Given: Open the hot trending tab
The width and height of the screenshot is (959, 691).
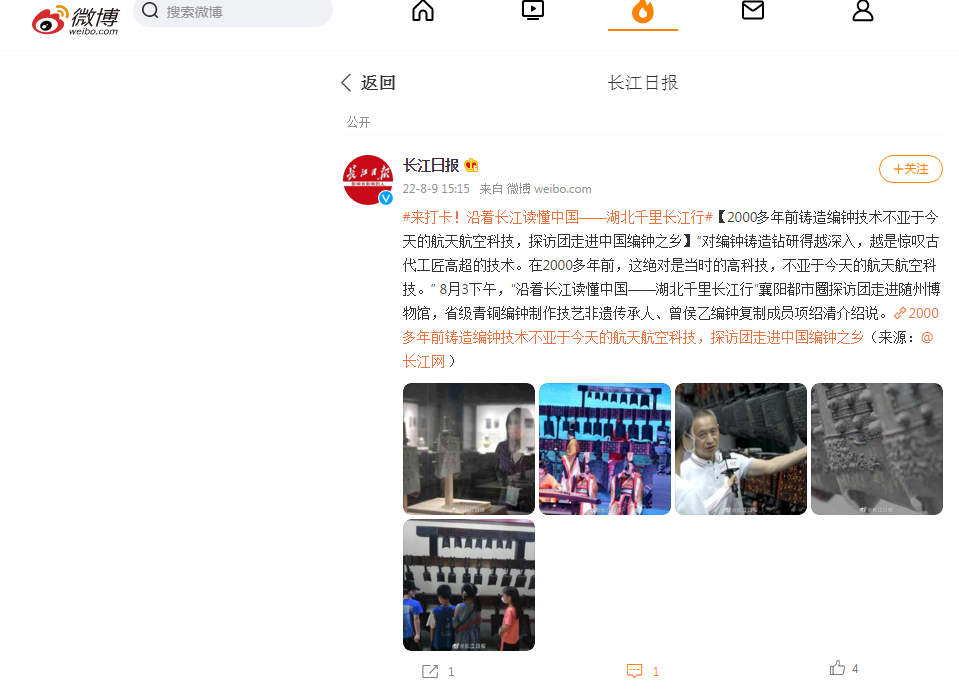Looking at the screenshot, I should tap(643, 12).
